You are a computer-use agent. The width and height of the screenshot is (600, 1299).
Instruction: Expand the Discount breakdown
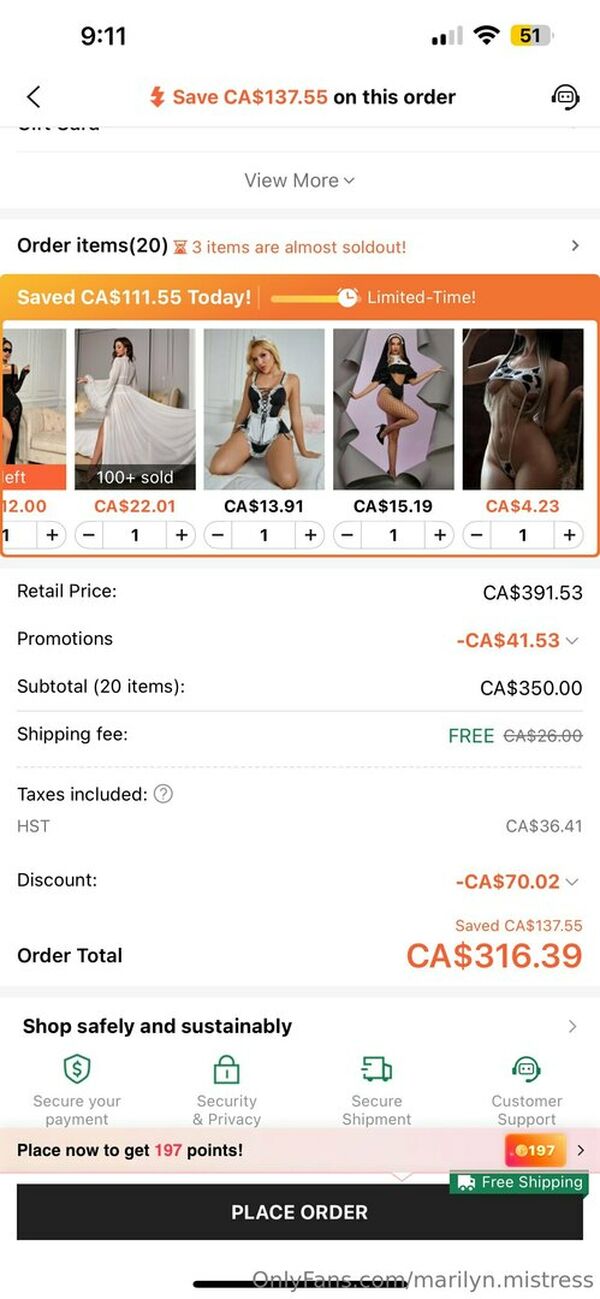click(571, 882)
